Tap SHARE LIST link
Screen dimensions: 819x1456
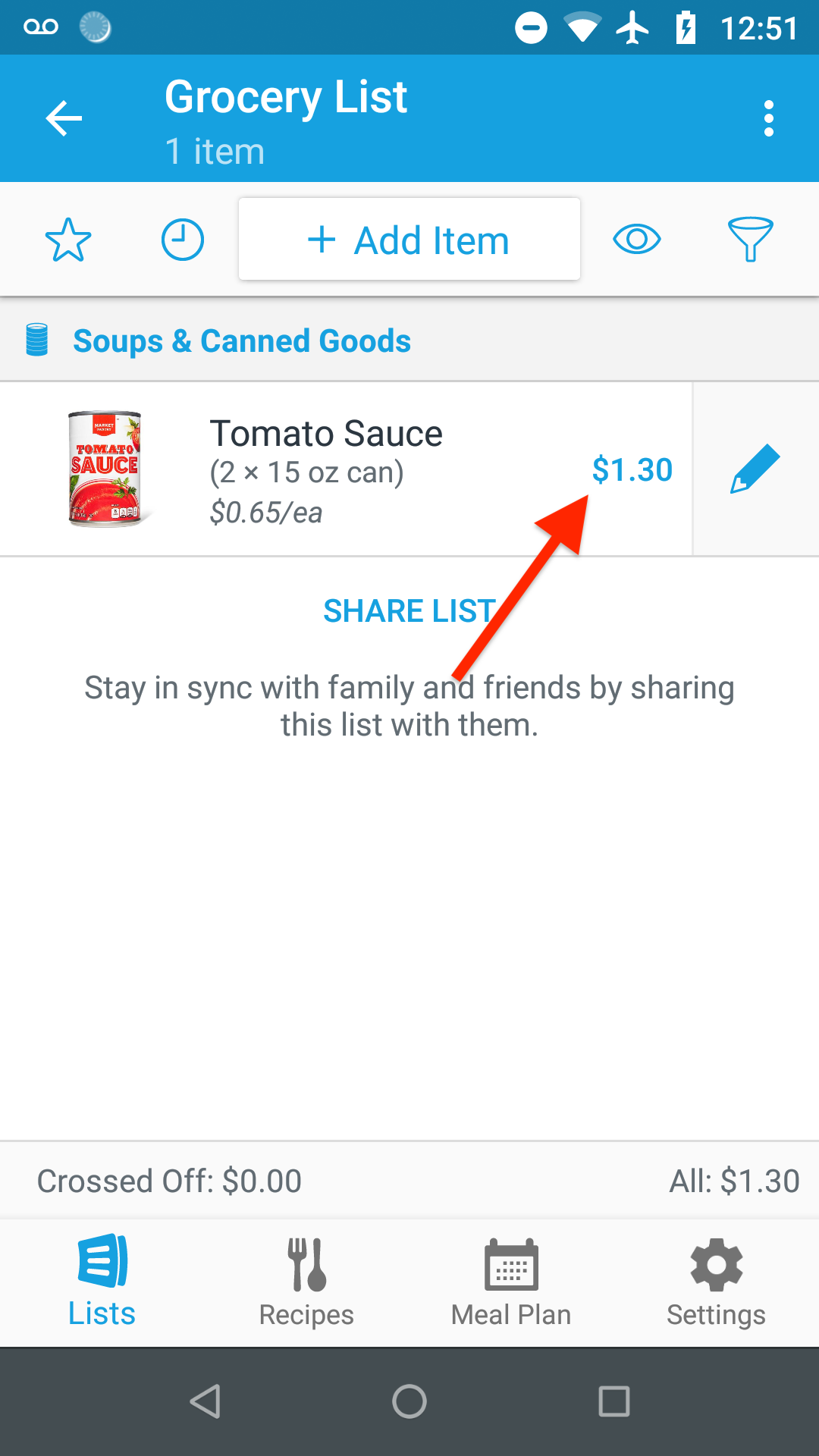coord(409,611)
